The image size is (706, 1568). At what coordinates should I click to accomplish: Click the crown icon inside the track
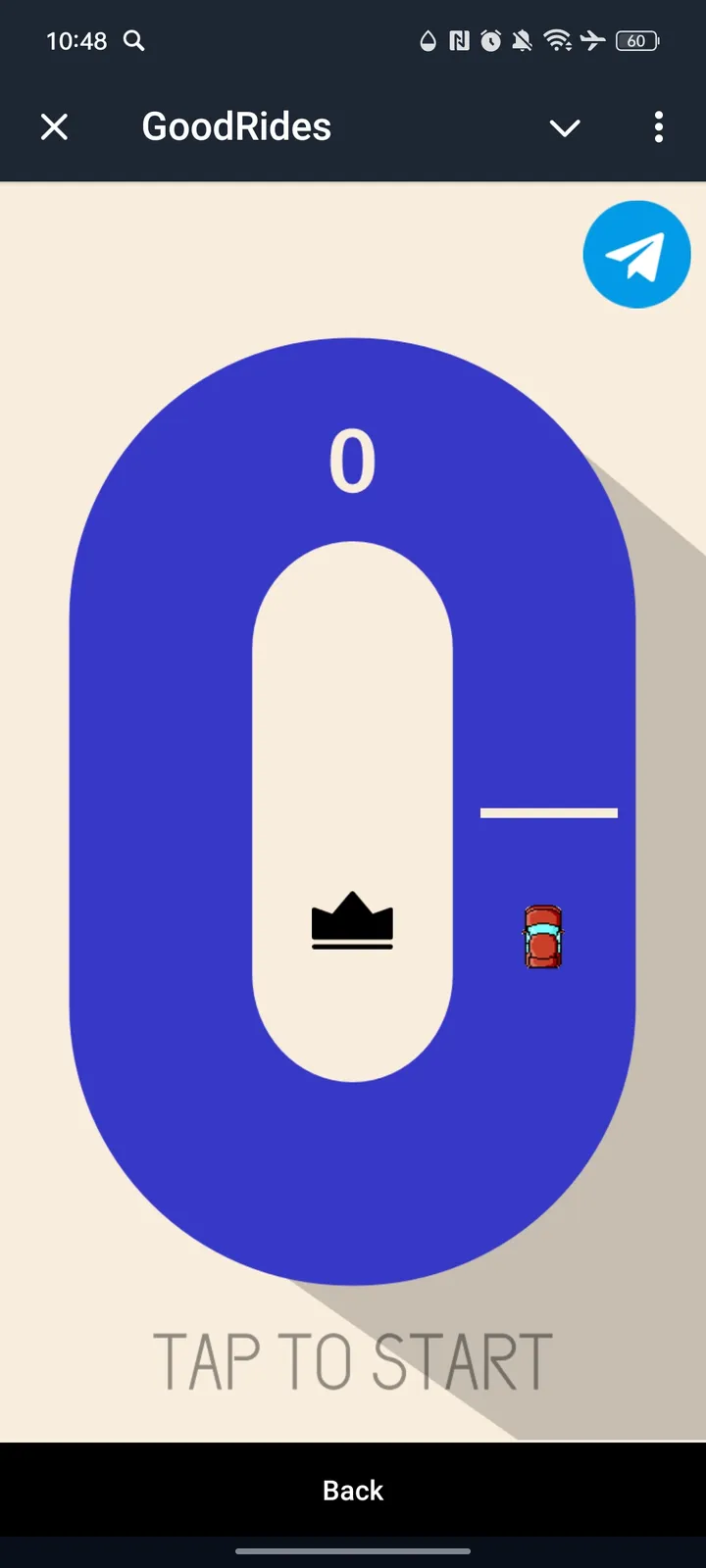[x=352, y=921]
